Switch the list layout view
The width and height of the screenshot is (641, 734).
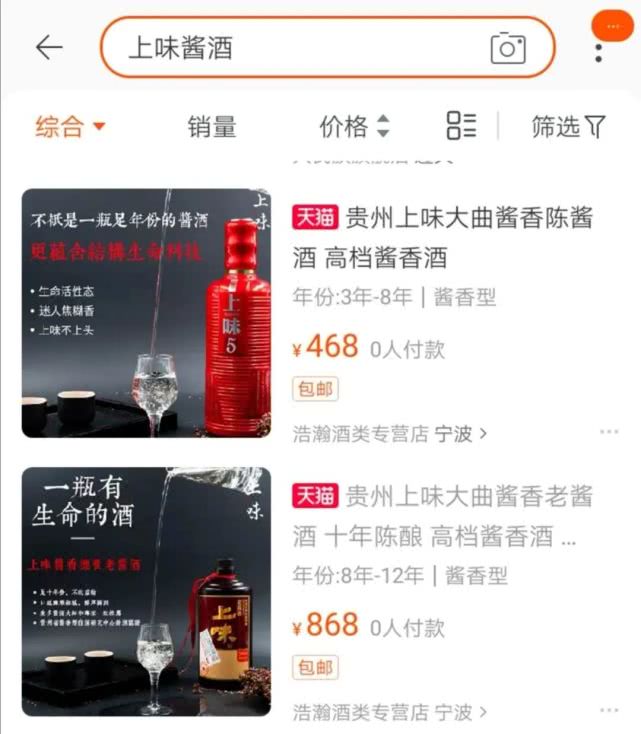[461, 126]
